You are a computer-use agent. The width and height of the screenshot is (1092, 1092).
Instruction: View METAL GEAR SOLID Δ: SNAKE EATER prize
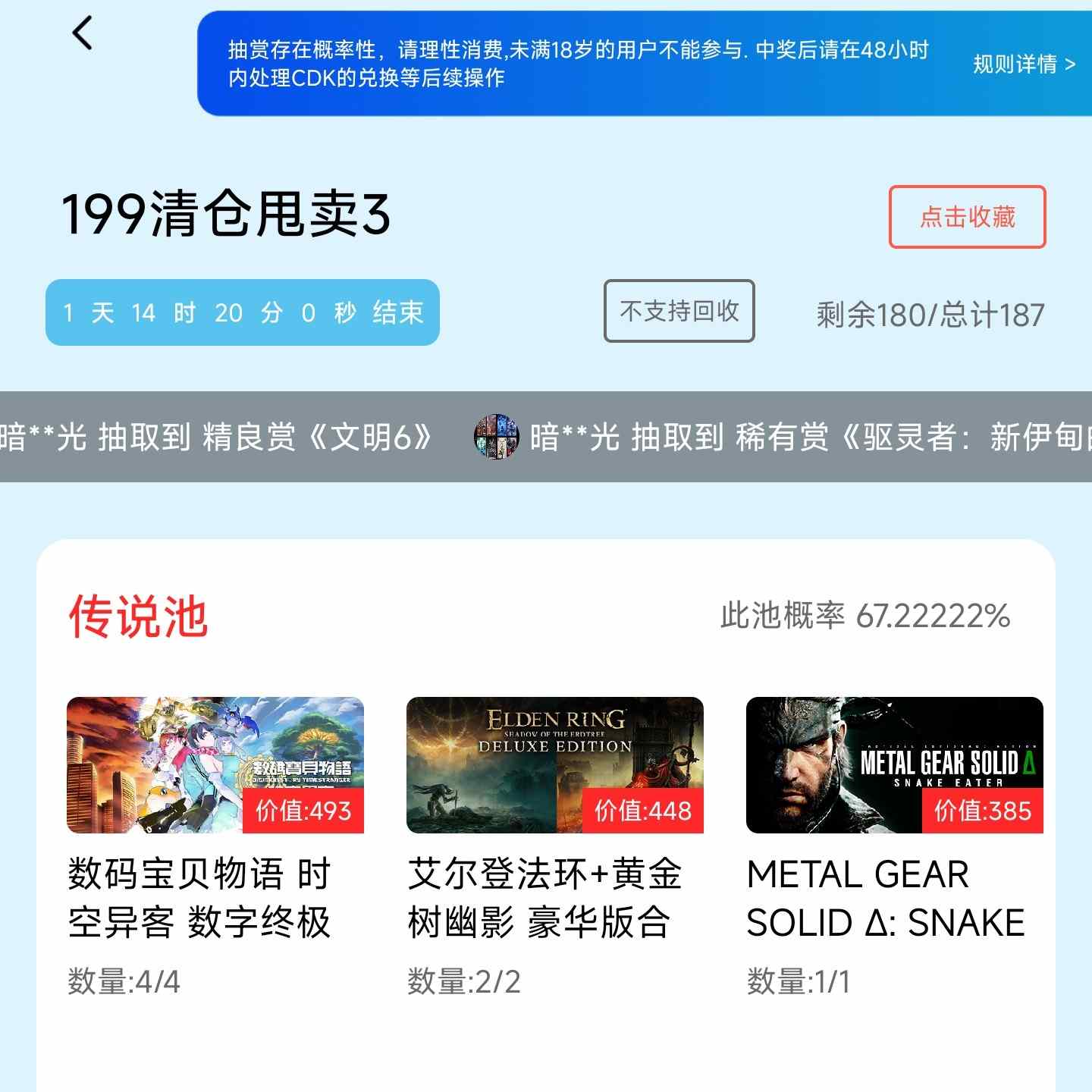(x=895, y=764)
